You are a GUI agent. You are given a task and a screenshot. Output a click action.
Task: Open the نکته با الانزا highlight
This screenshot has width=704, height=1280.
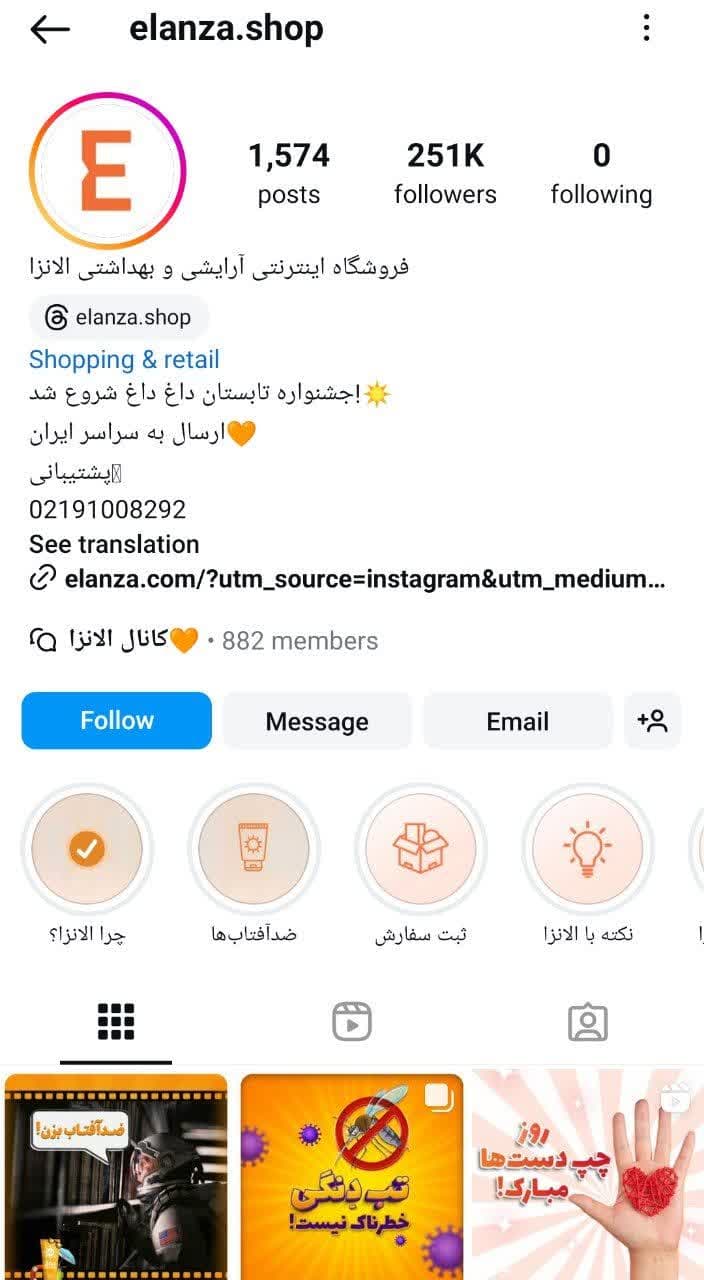coord(588,849)
